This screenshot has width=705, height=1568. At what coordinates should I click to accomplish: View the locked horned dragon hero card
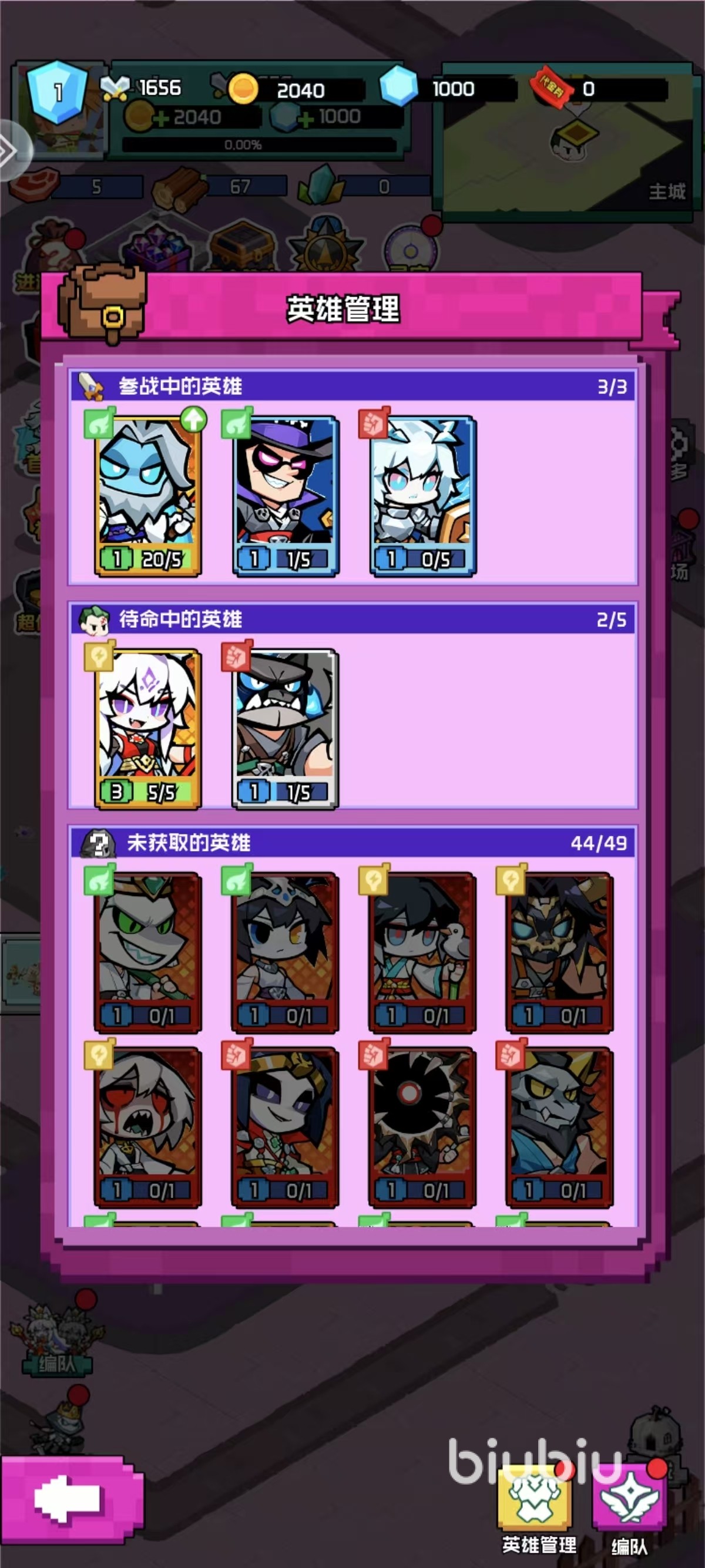[x=559, y=1128]
